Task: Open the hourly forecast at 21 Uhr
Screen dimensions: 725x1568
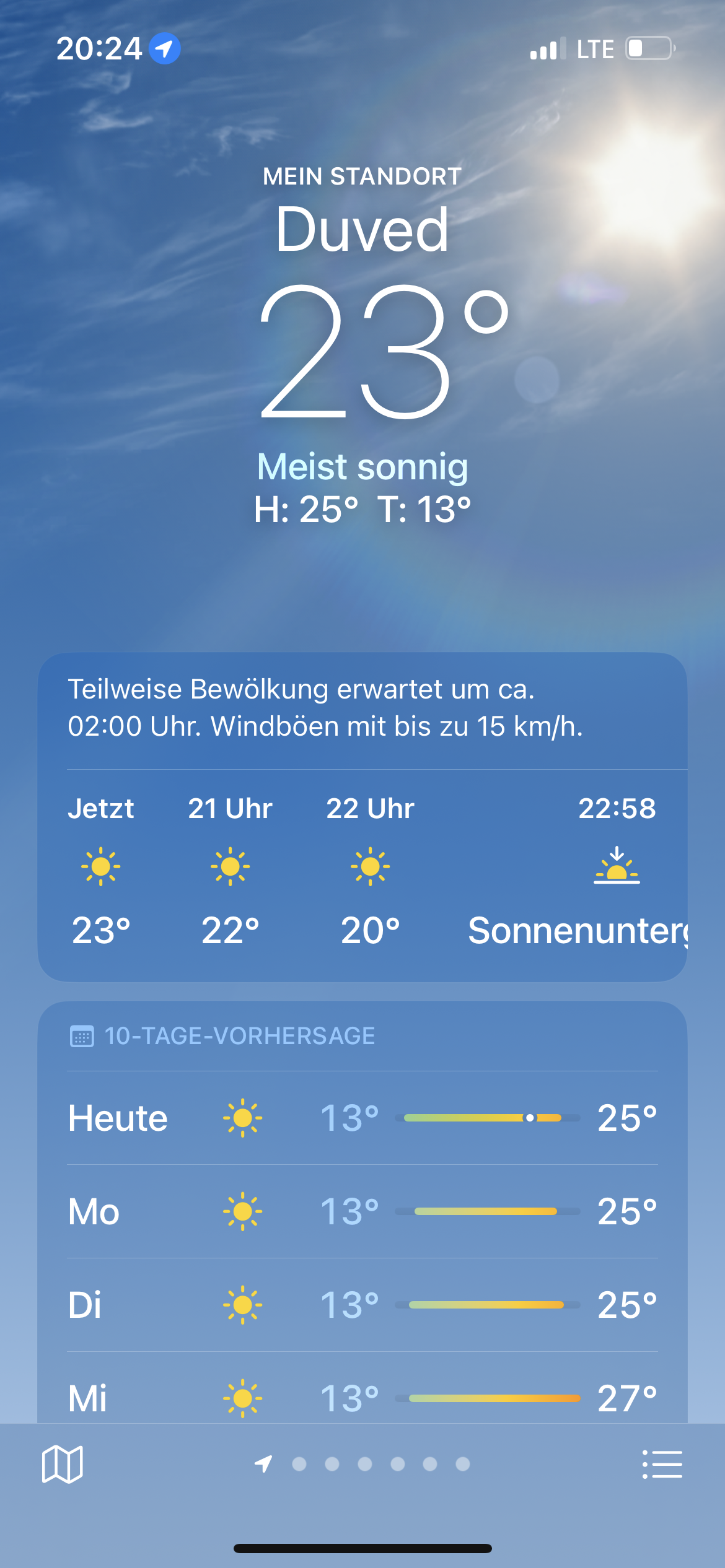Action: [230, 868]
